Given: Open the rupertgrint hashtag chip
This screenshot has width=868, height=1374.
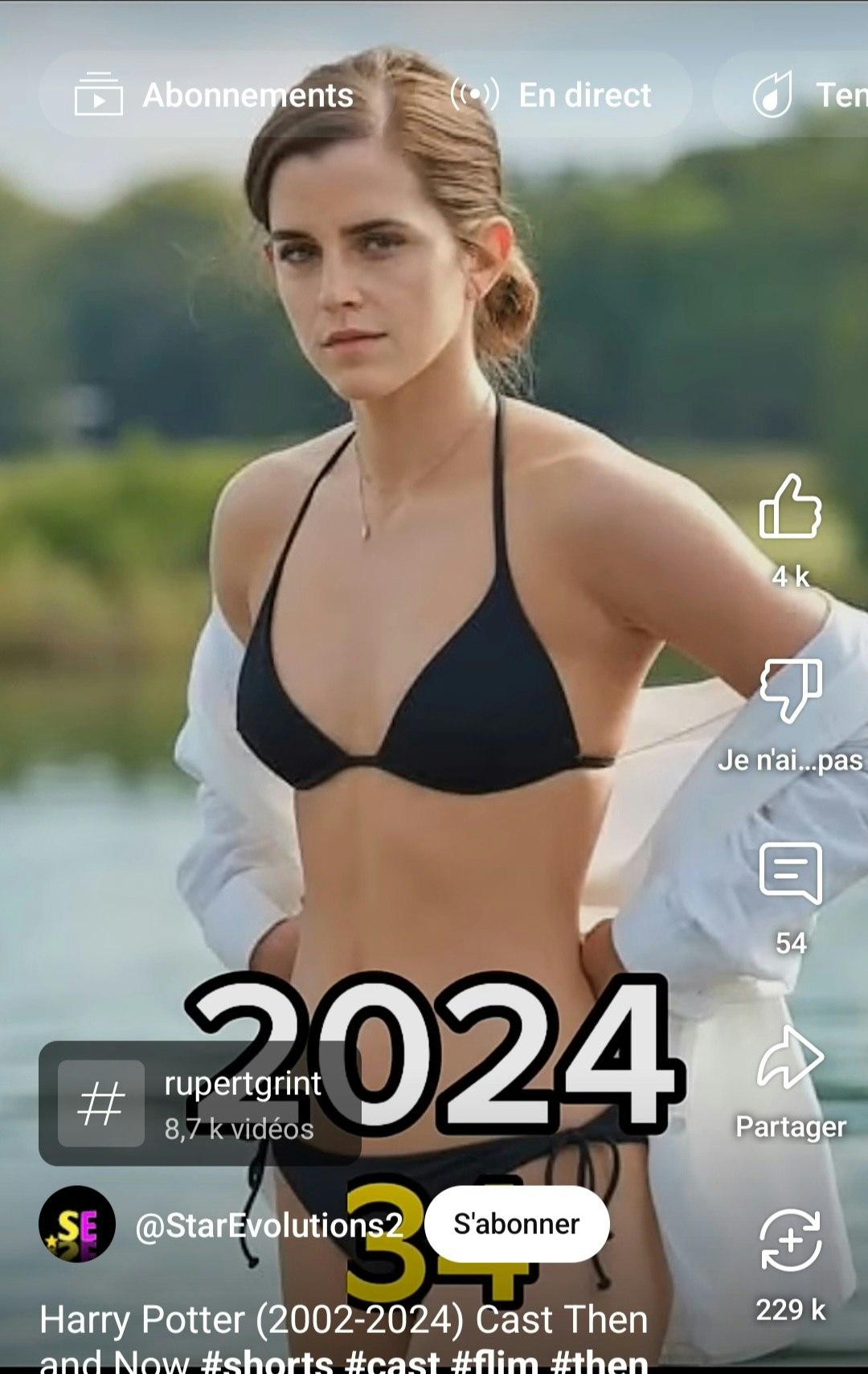Looking at the screenshot, I should pyautogui.click(x=199, y=1103).
